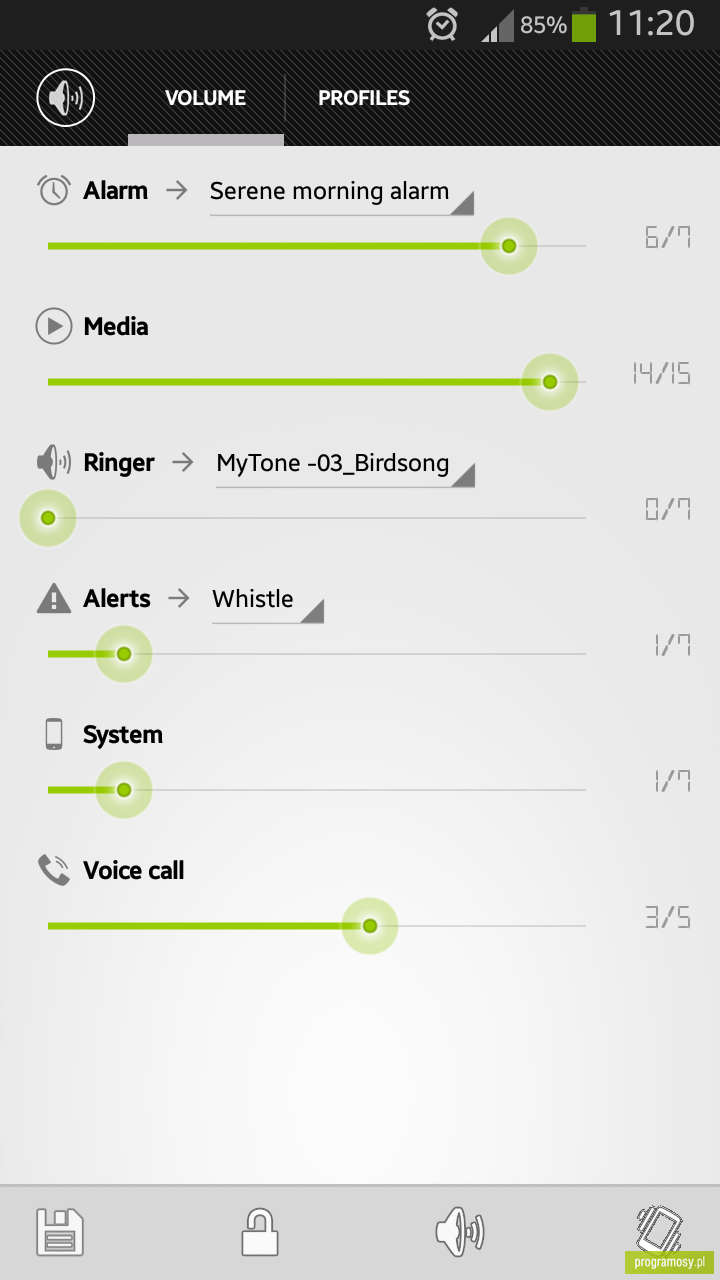Tap the Alarm volume slider
The width and height of the screenshot is (720, 1280).
[316, 246]
